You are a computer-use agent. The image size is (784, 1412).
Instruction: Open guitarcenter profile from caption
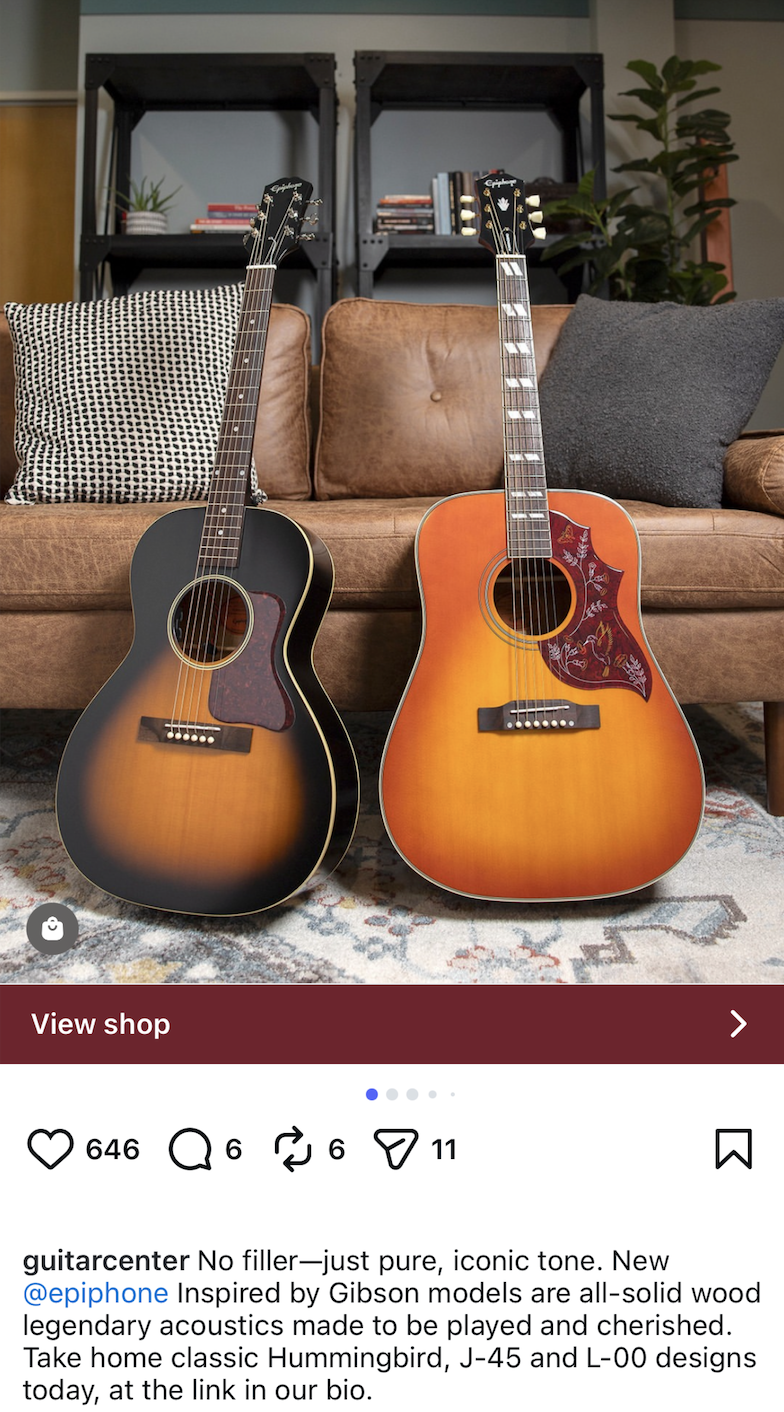[106, 1261]
